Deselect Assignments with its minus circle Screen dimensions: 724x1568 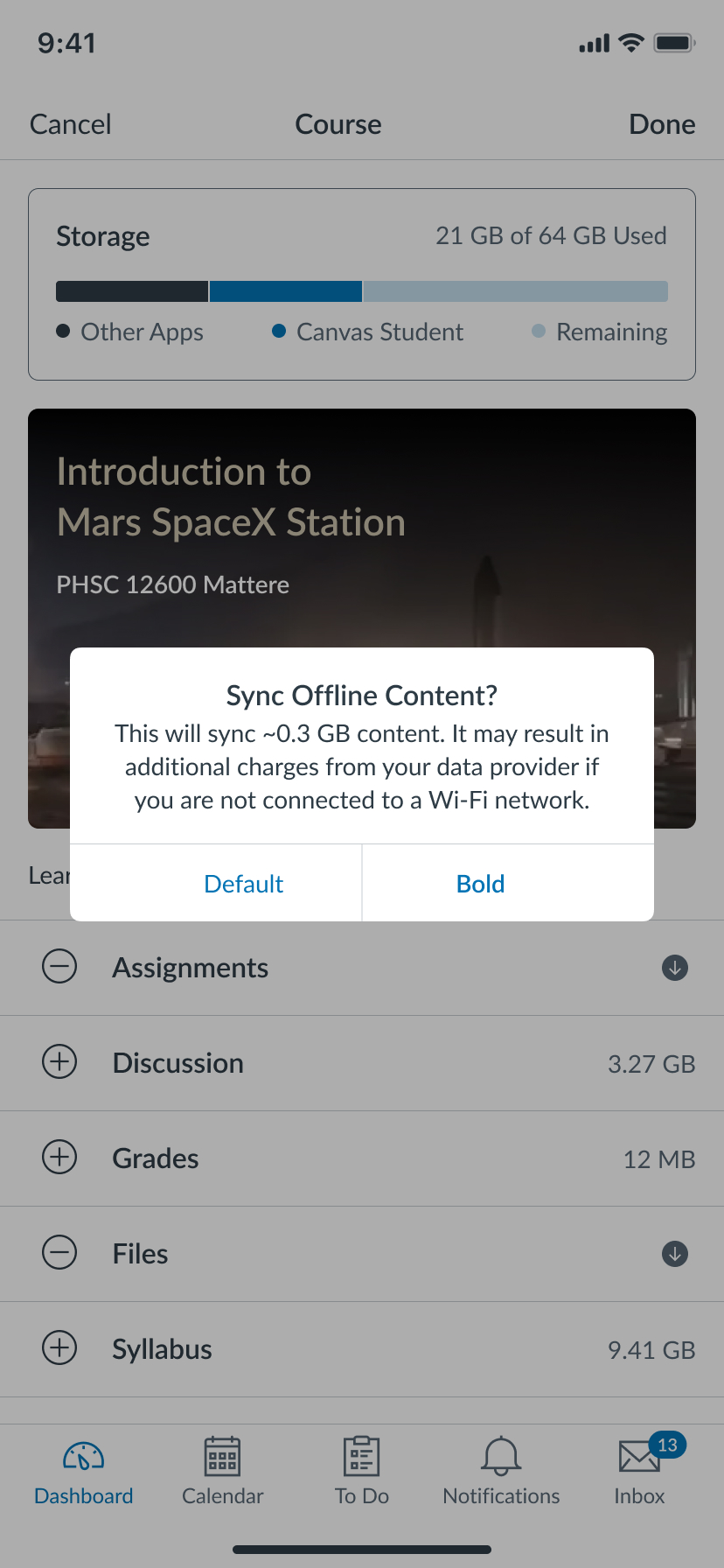pyautogui.click(x=59, y=967)
